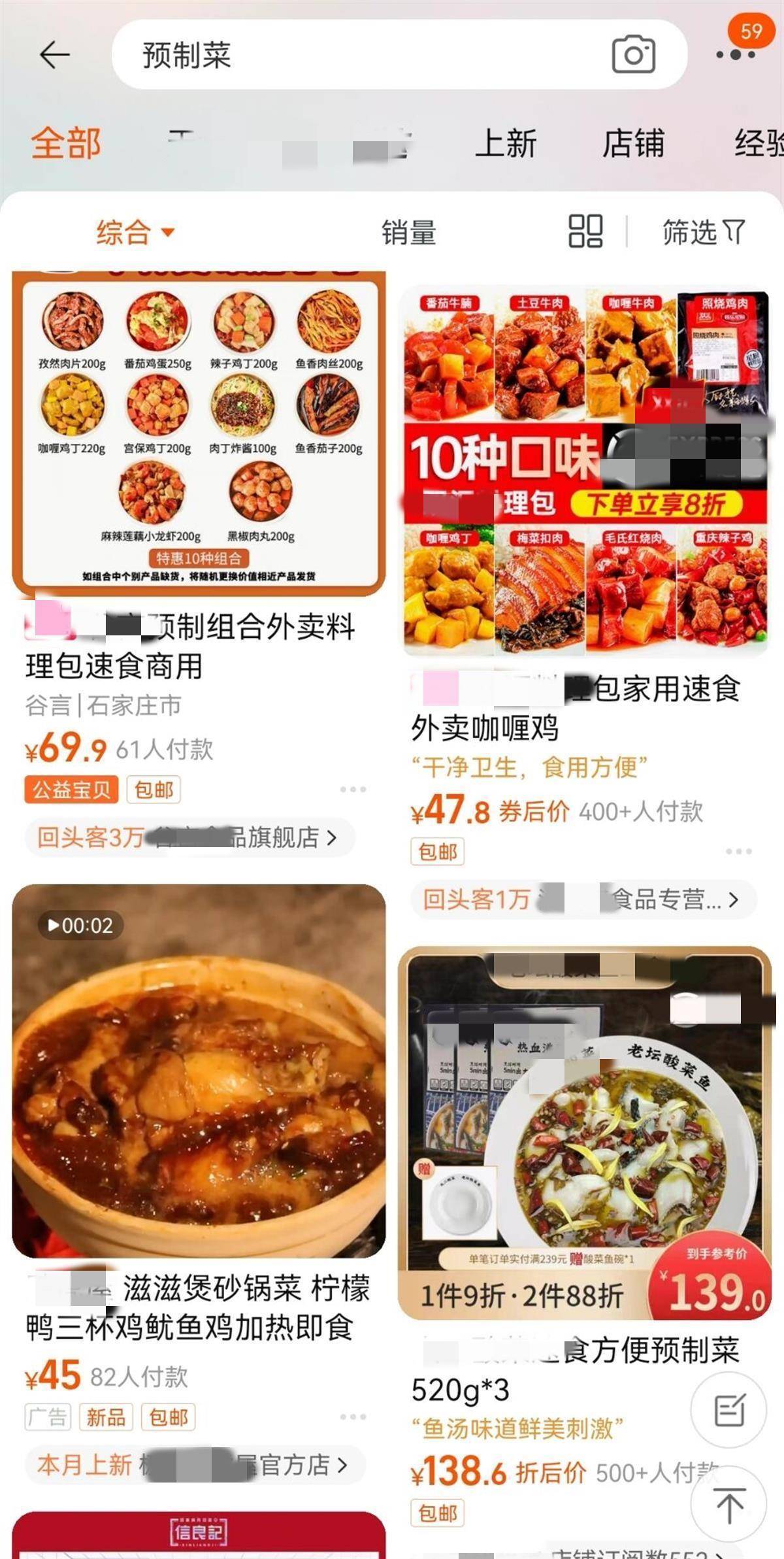The height and width of the screenshot is (1559, 784).
Task: Select the 全部 tab
Action: [66, 143]
